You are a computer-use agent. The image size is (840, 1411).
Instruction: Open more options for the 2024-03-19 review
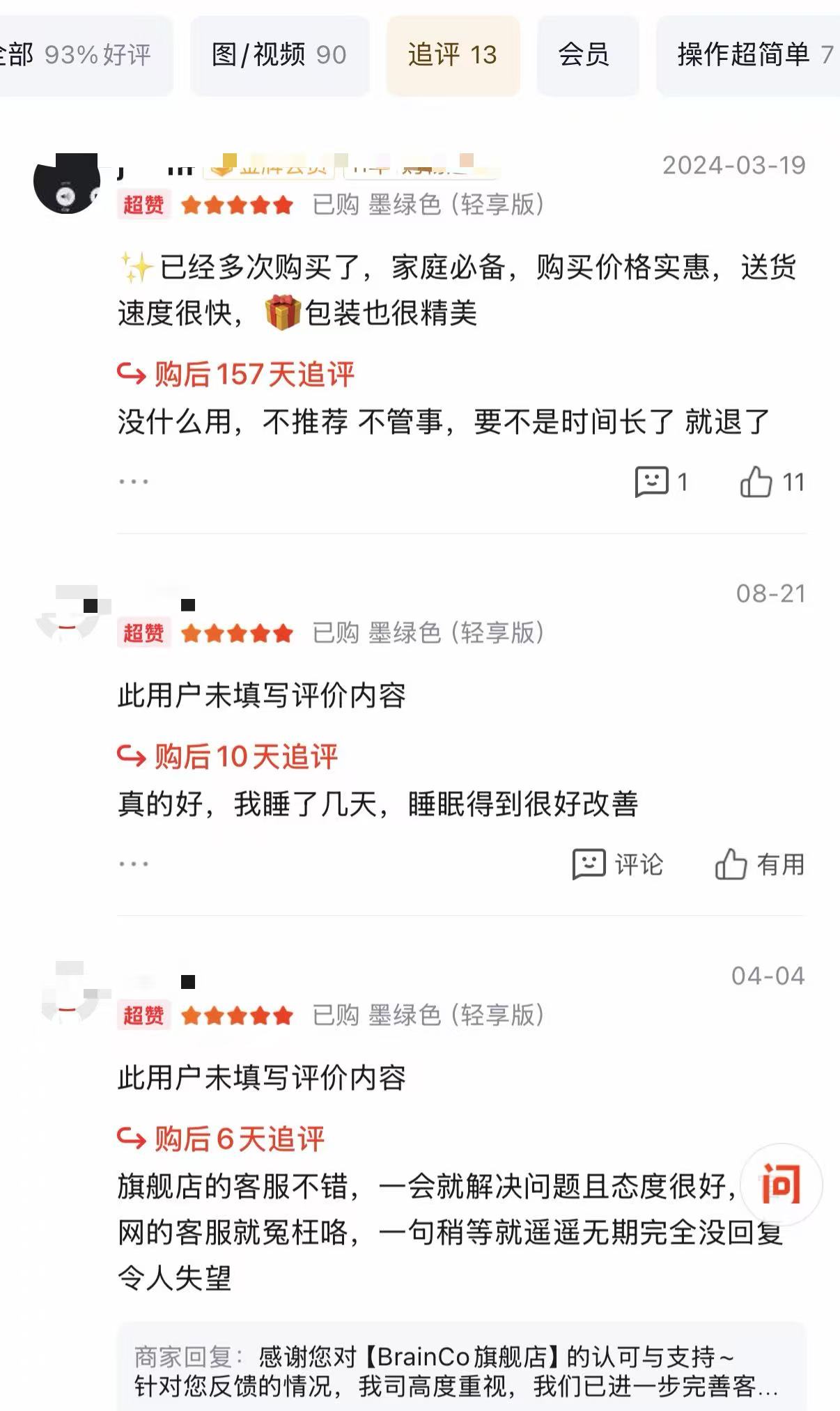click(x=133, y=481)
